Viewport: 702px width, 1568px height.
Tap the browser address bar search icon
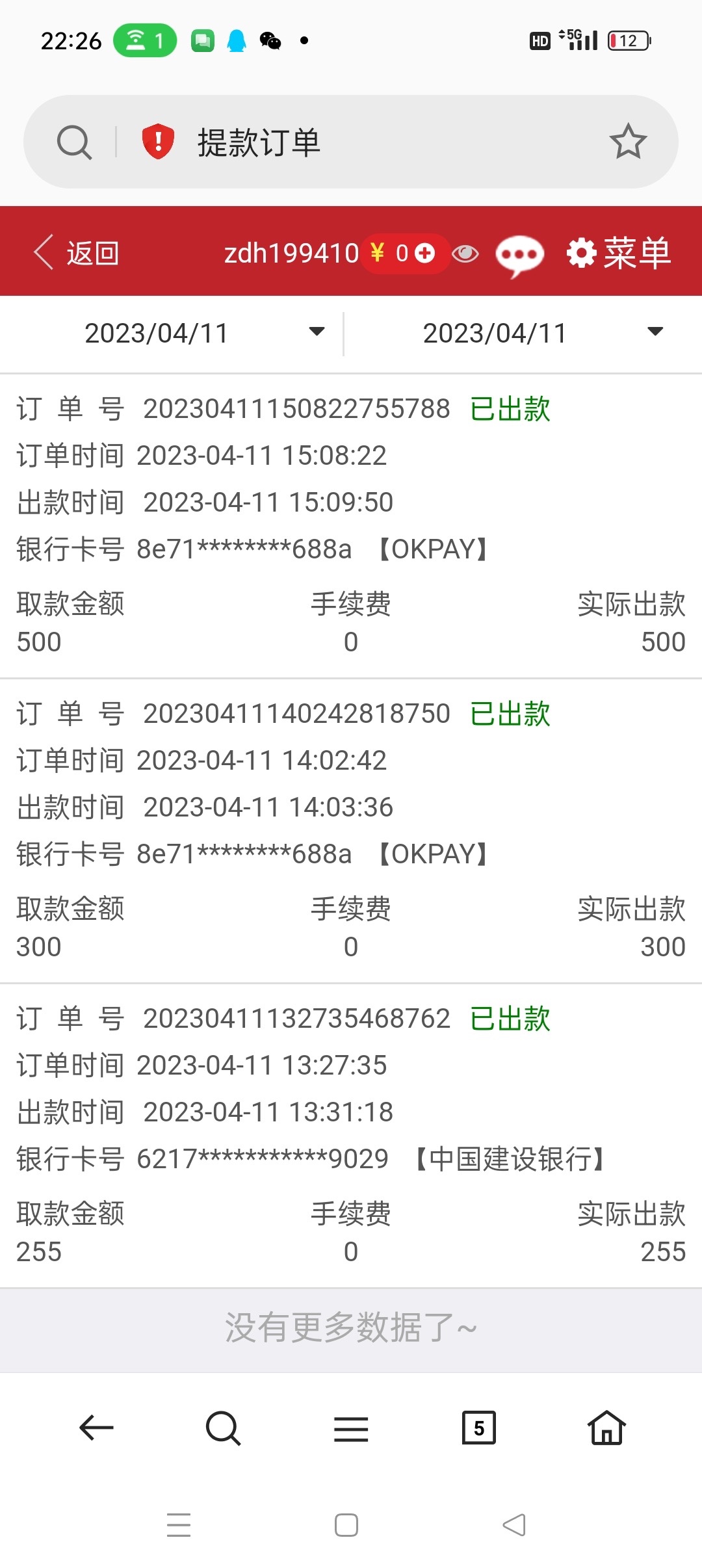pos(74,142)
